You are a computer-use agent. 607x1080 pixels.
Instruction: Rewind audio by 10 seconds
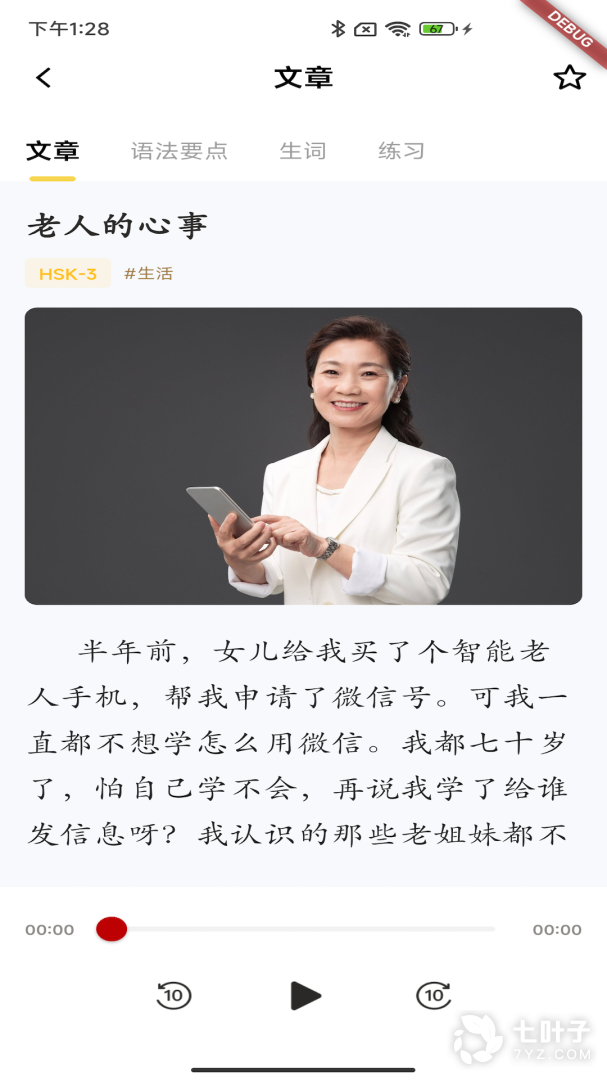(x=174, y=995)
